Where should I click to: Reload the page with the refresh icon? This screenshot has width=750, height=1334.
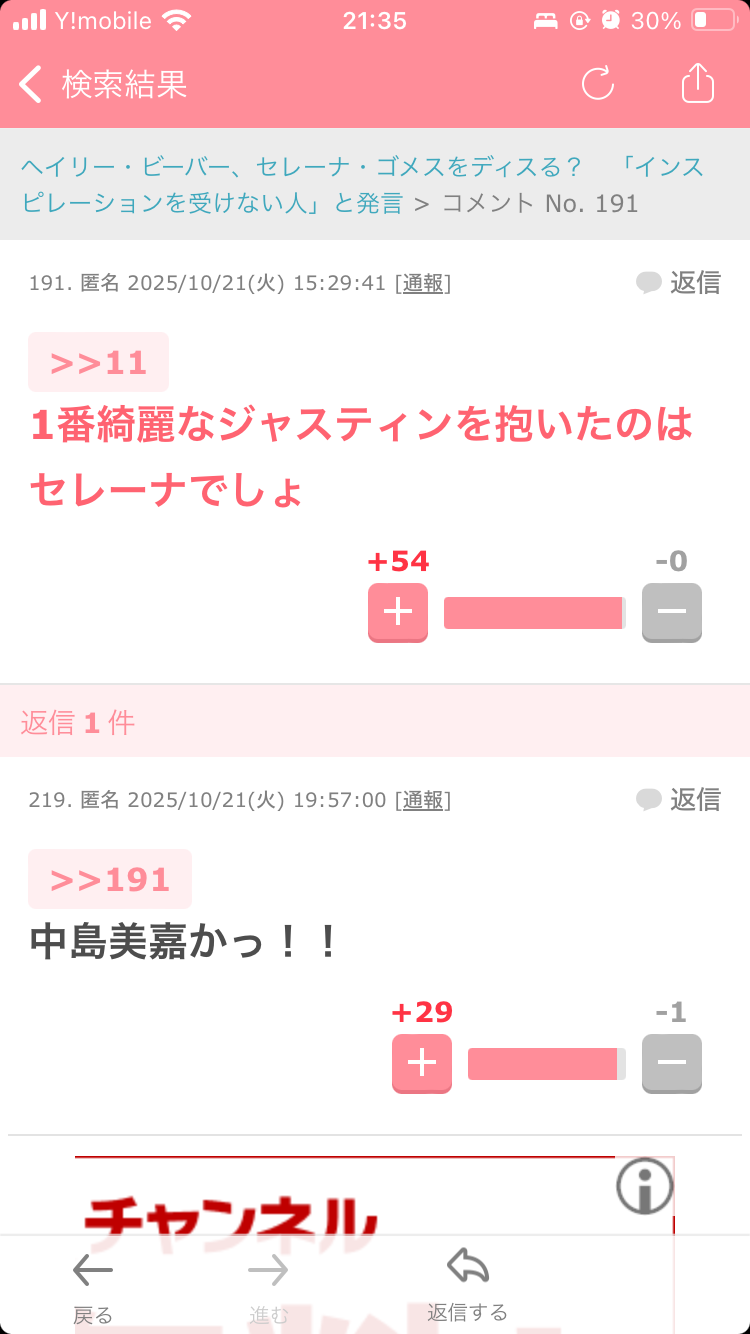[598, 84]
